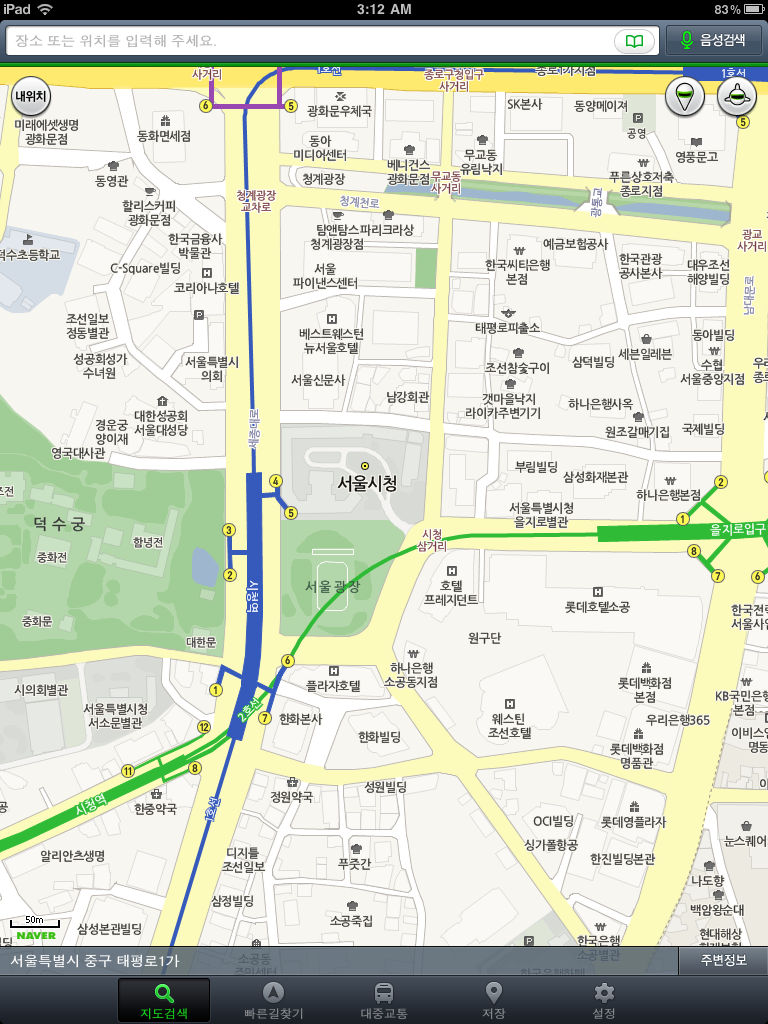Open the 대중교통 public transit tab
Image resolution: width=768 pixels, height=1024 pixels.
point(384,999)
